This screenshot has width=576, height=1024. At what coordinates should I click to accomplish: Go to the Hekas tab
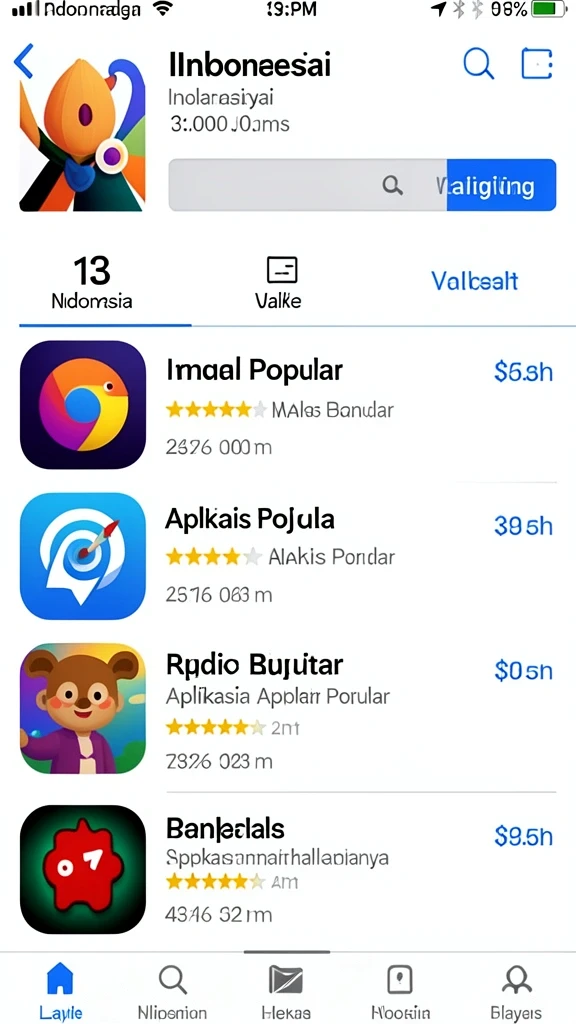[x=286, y=990]
